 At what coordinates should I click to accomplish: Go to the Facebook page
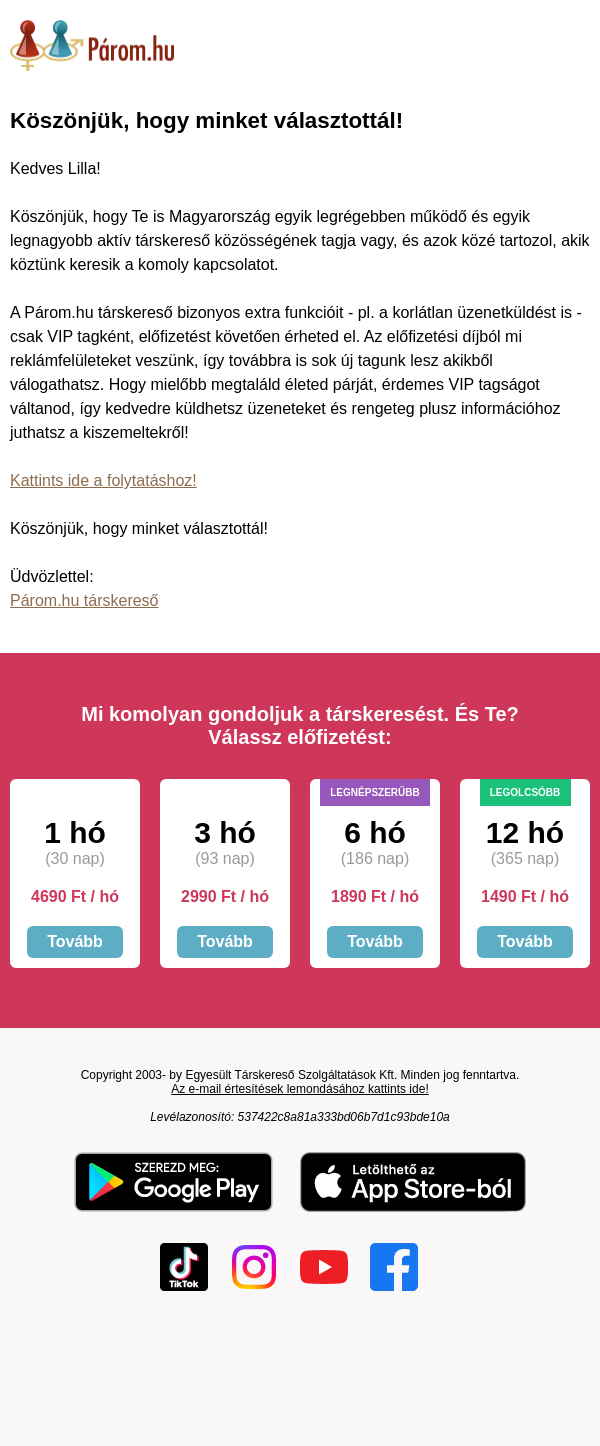(394, 1267)
